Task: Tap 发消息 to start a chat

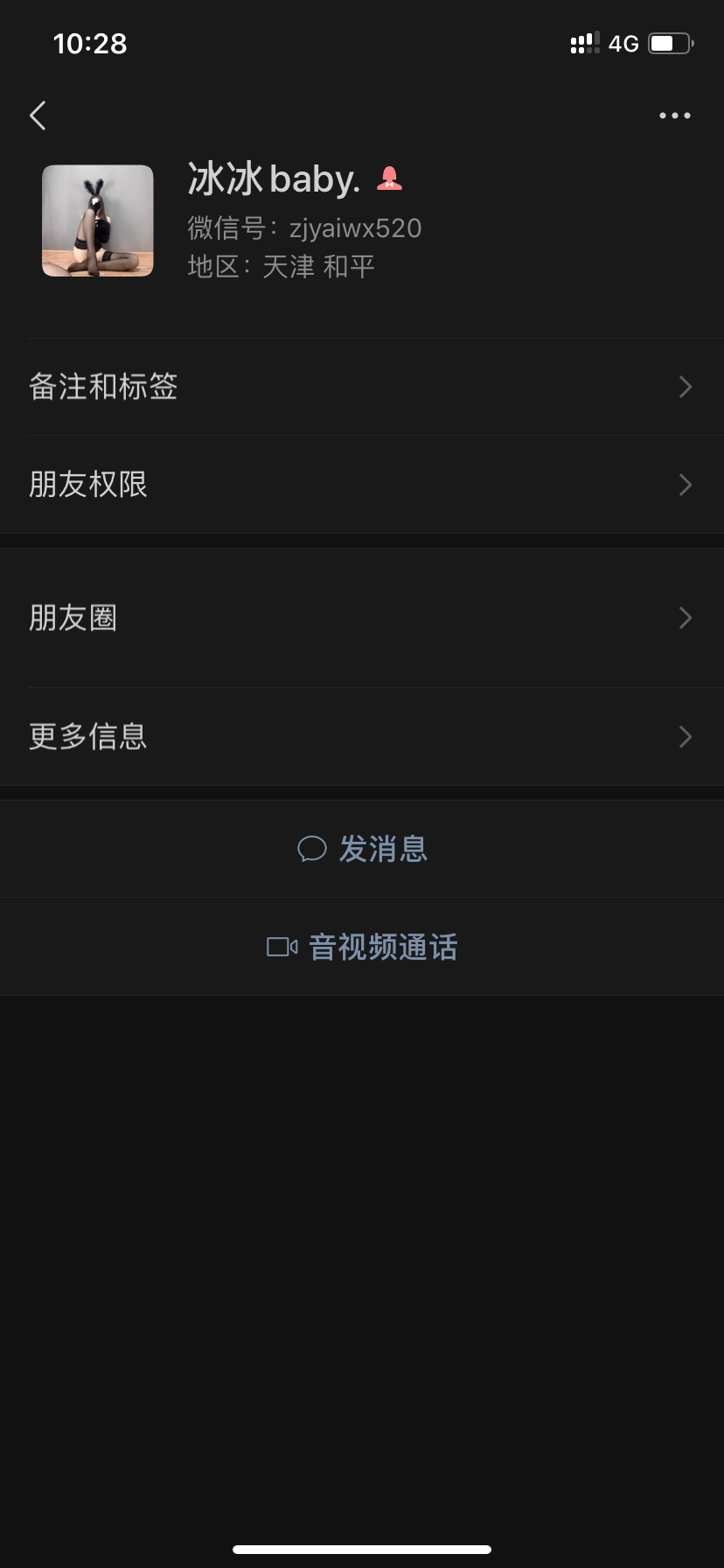Action: [x=382, y=848]
